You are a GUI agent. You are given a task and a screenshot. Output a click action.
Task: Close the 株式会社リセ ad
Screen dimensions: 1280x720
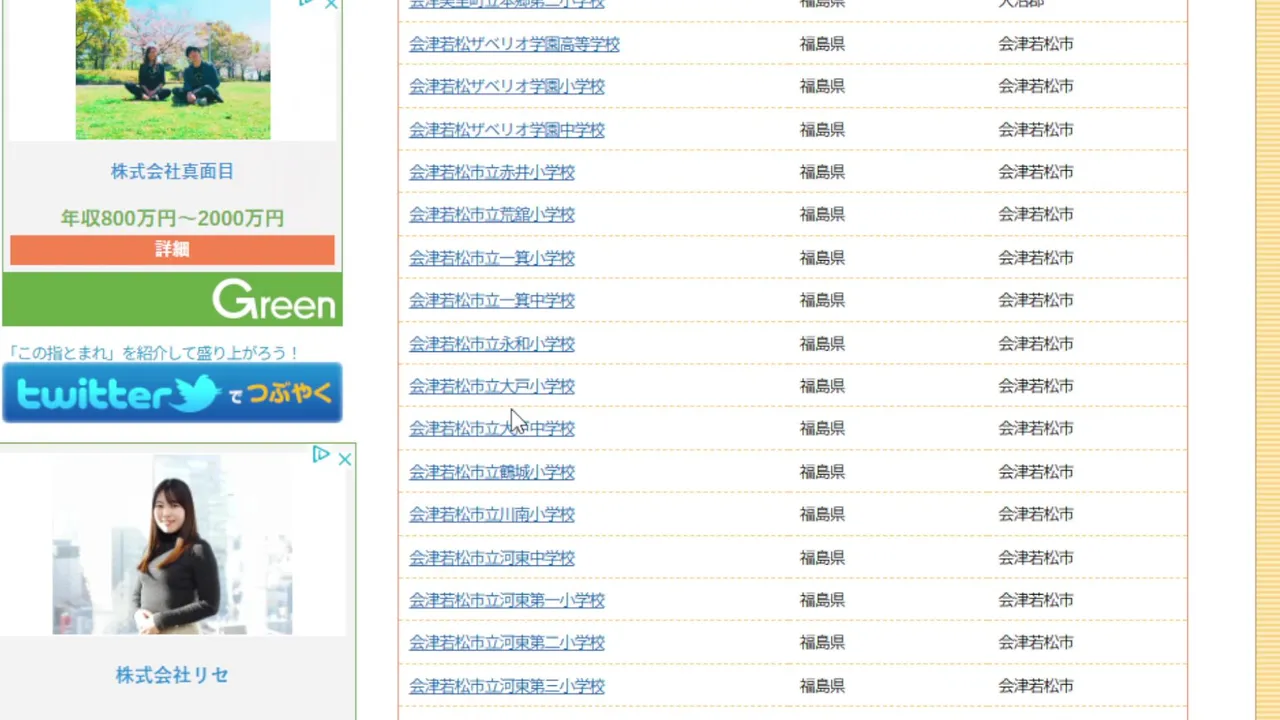344,459
